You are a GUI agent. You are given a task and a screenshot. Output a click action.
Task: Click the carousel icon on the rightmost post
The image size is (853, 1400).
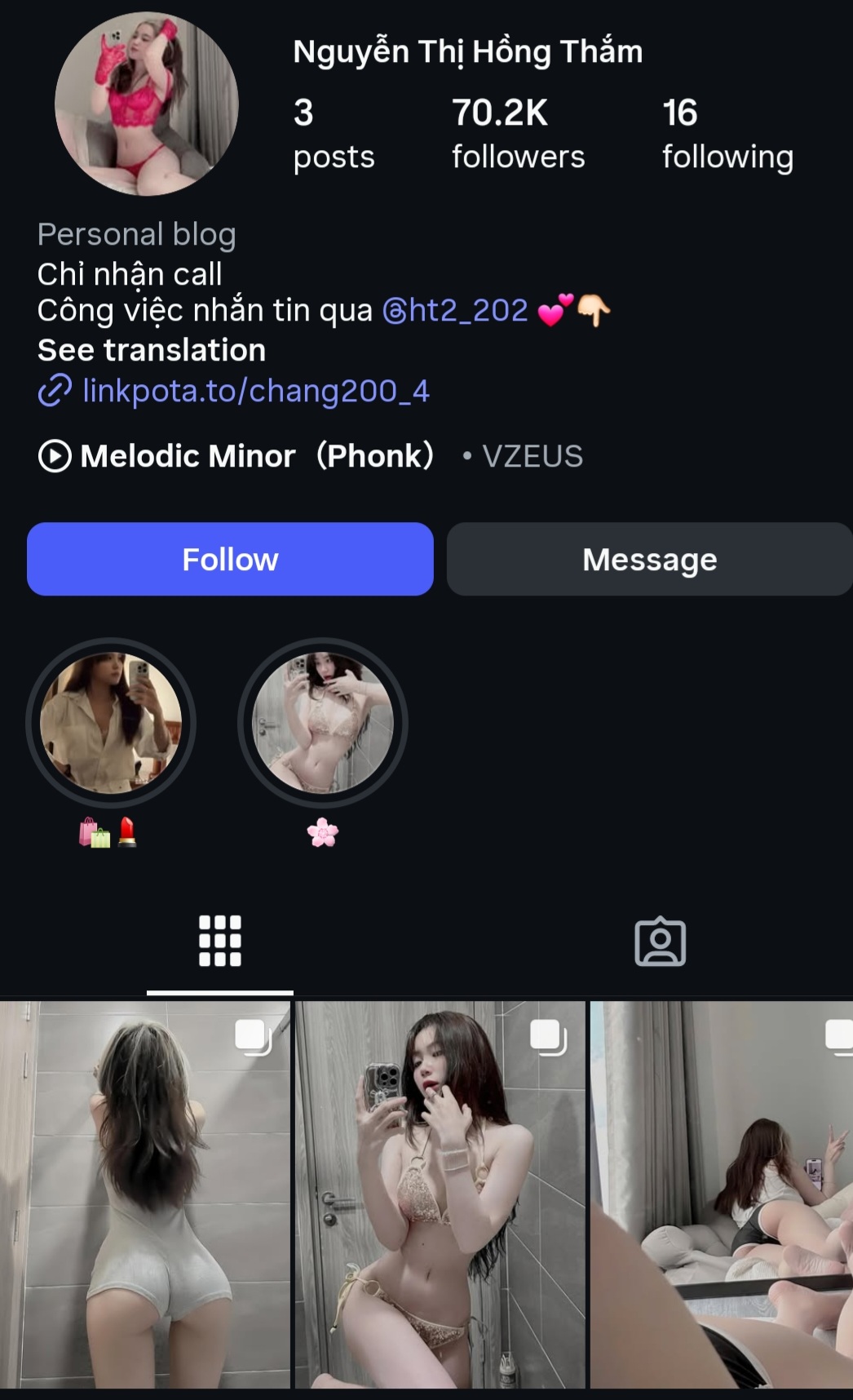[840, 1037]
